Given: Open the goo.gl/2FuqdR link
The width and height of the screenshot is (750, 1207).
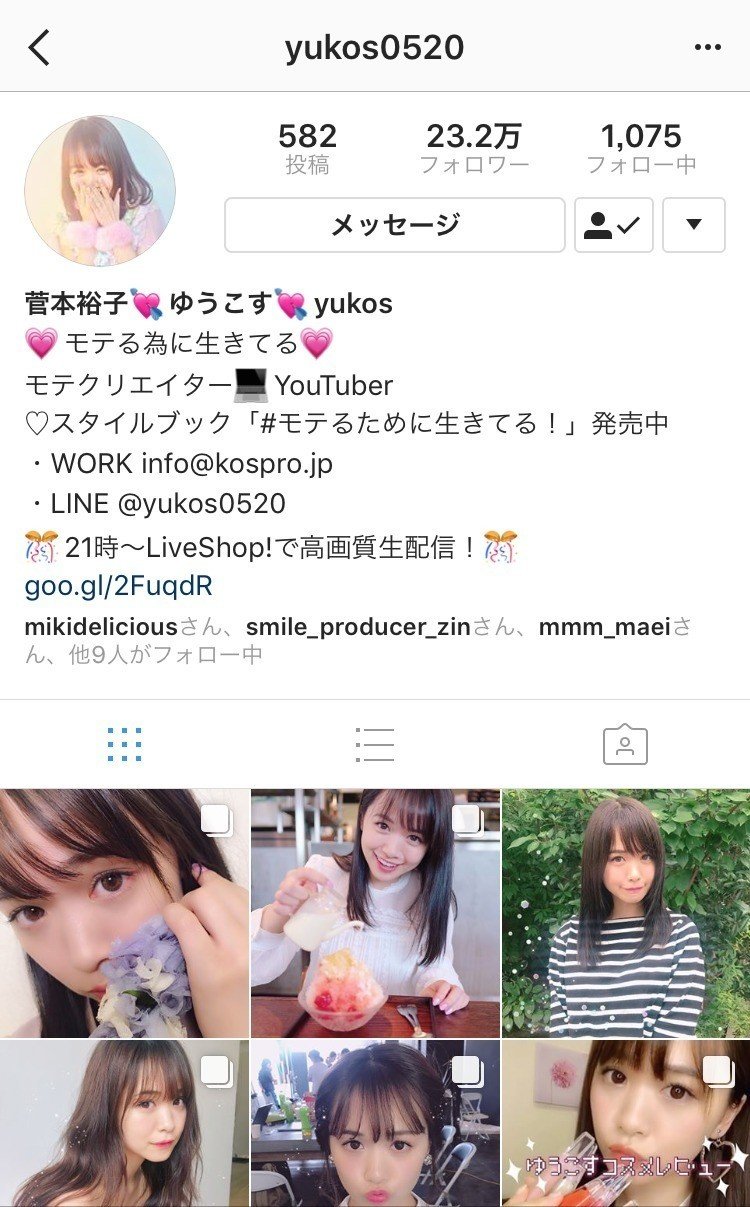Looking at the screenshot, I should coord(118,586).
